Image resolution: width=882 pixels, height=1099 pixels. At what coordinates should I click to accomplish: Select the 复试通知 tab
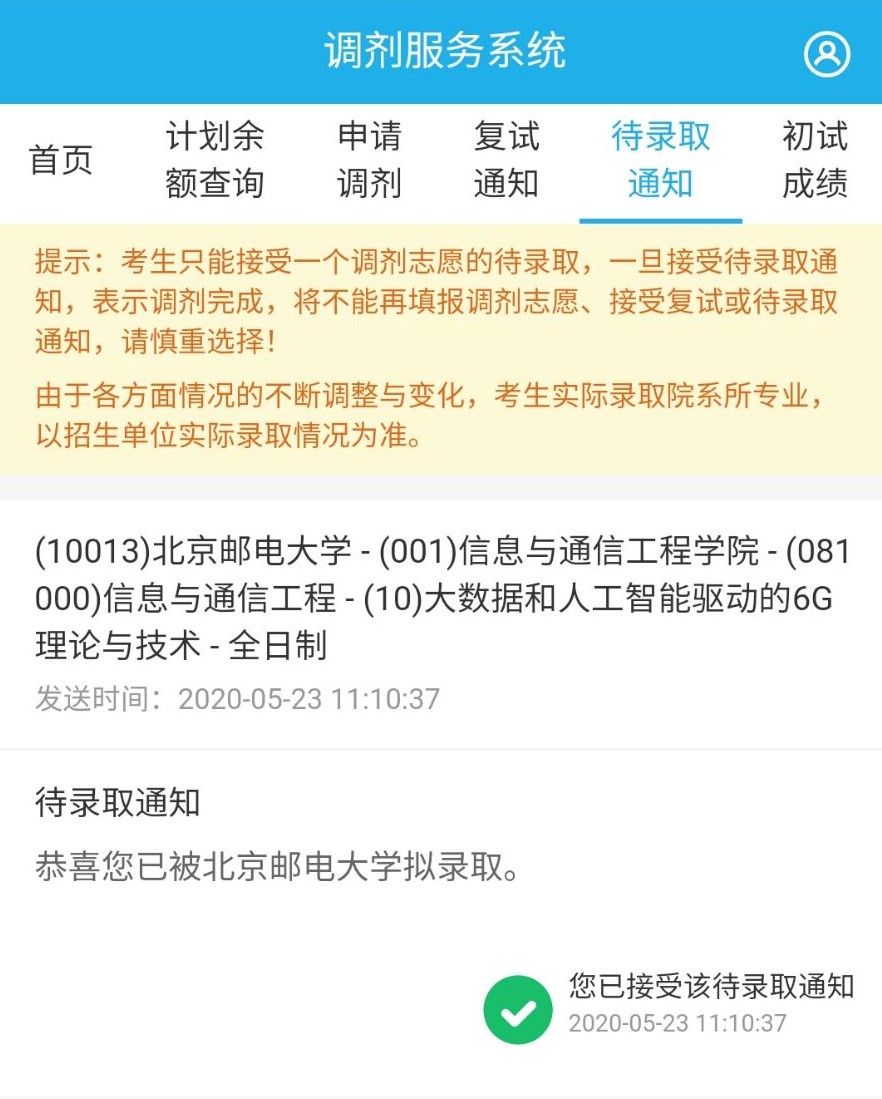[506, 160]
